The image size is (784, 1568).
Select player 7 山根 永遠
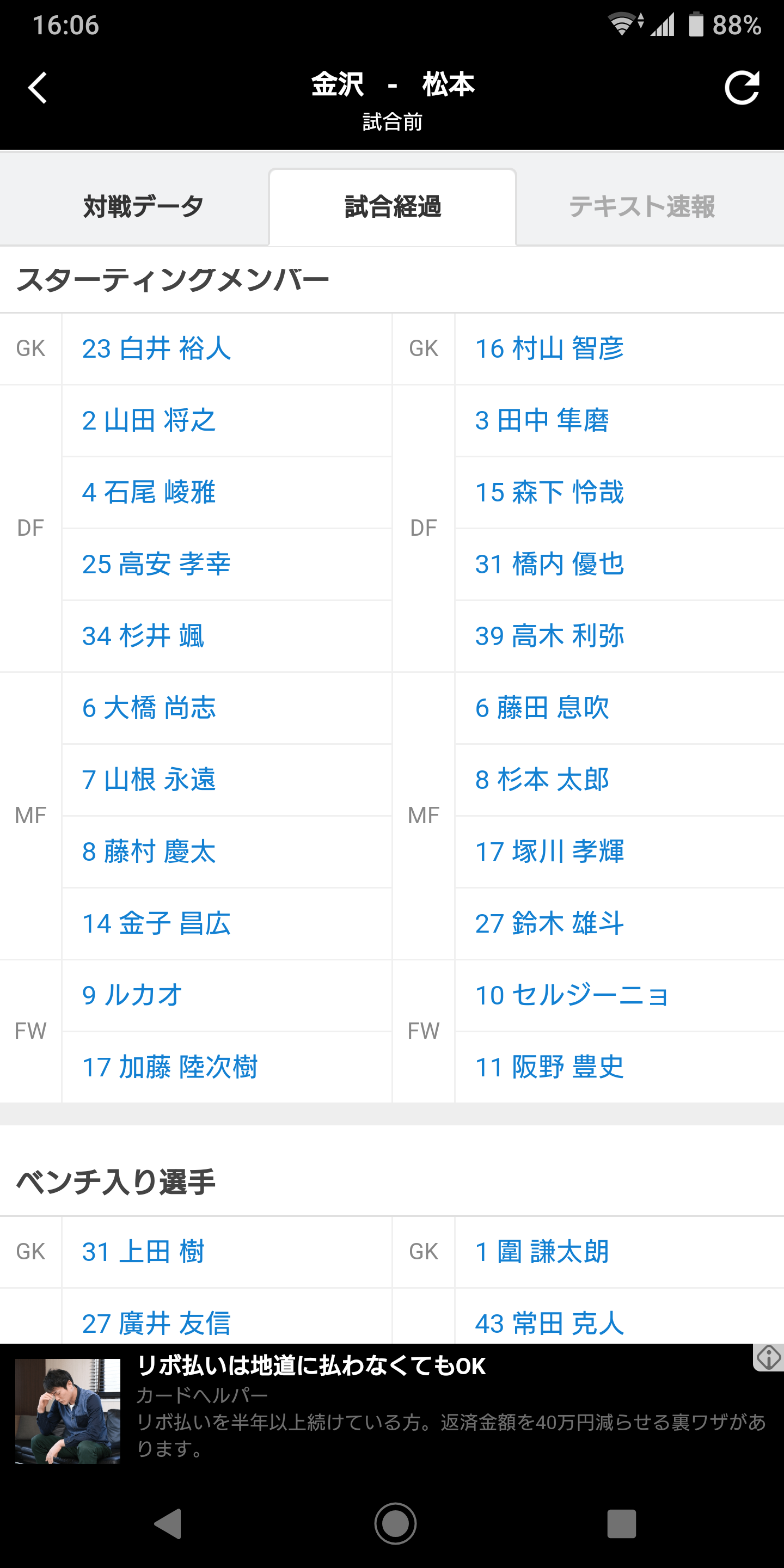(x=149, y=780)
